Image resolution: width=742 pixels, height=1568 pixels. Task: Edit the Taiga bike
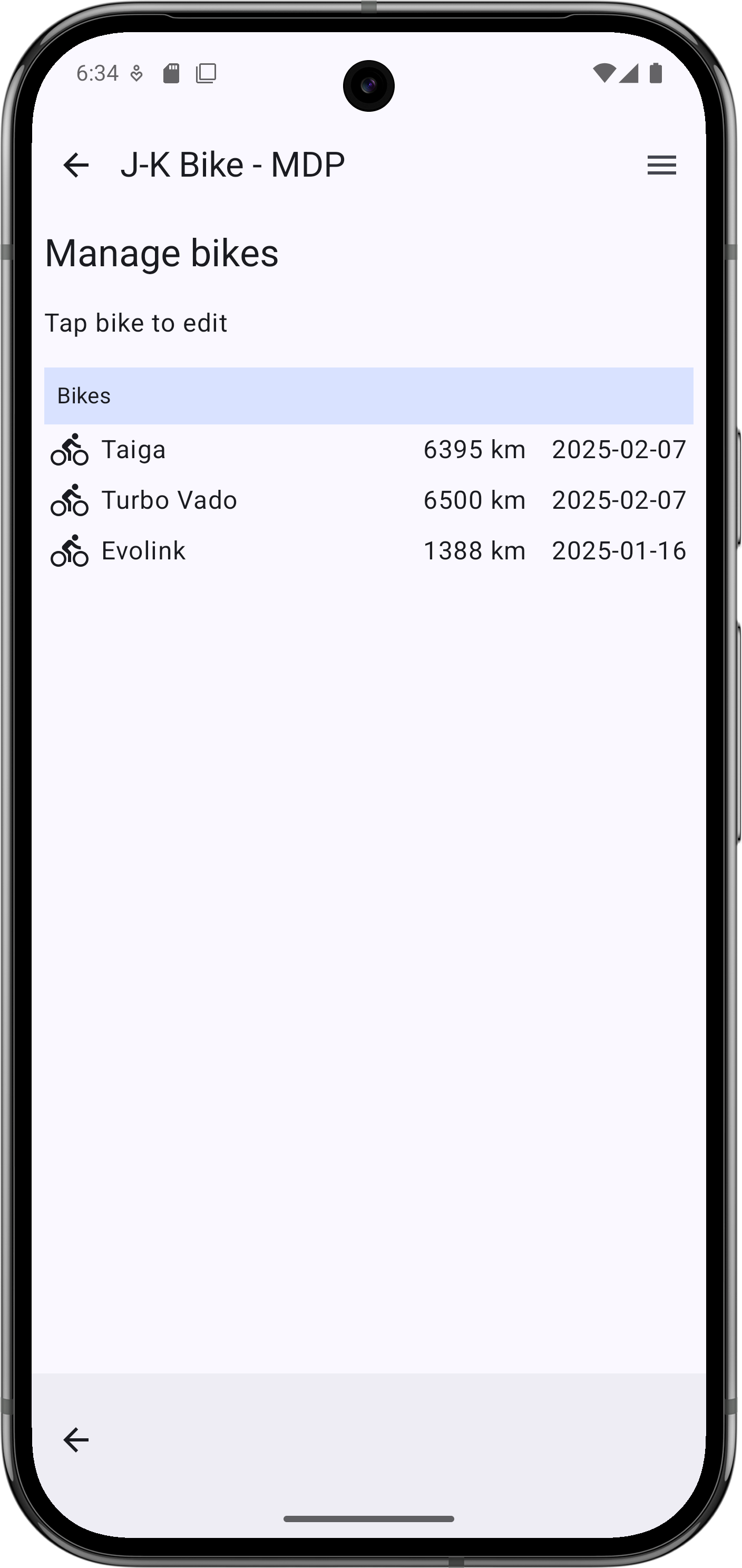coord(368,450)
